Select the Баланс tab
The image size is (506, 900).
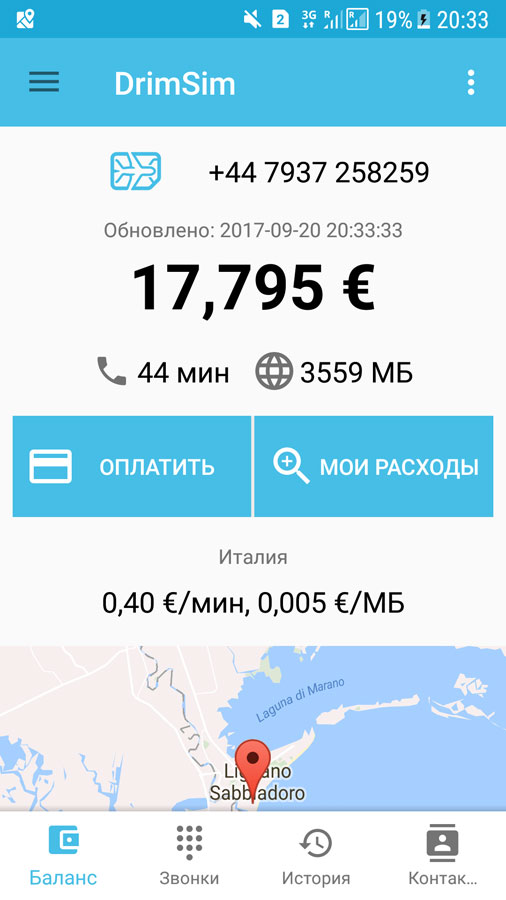[63, 856]
